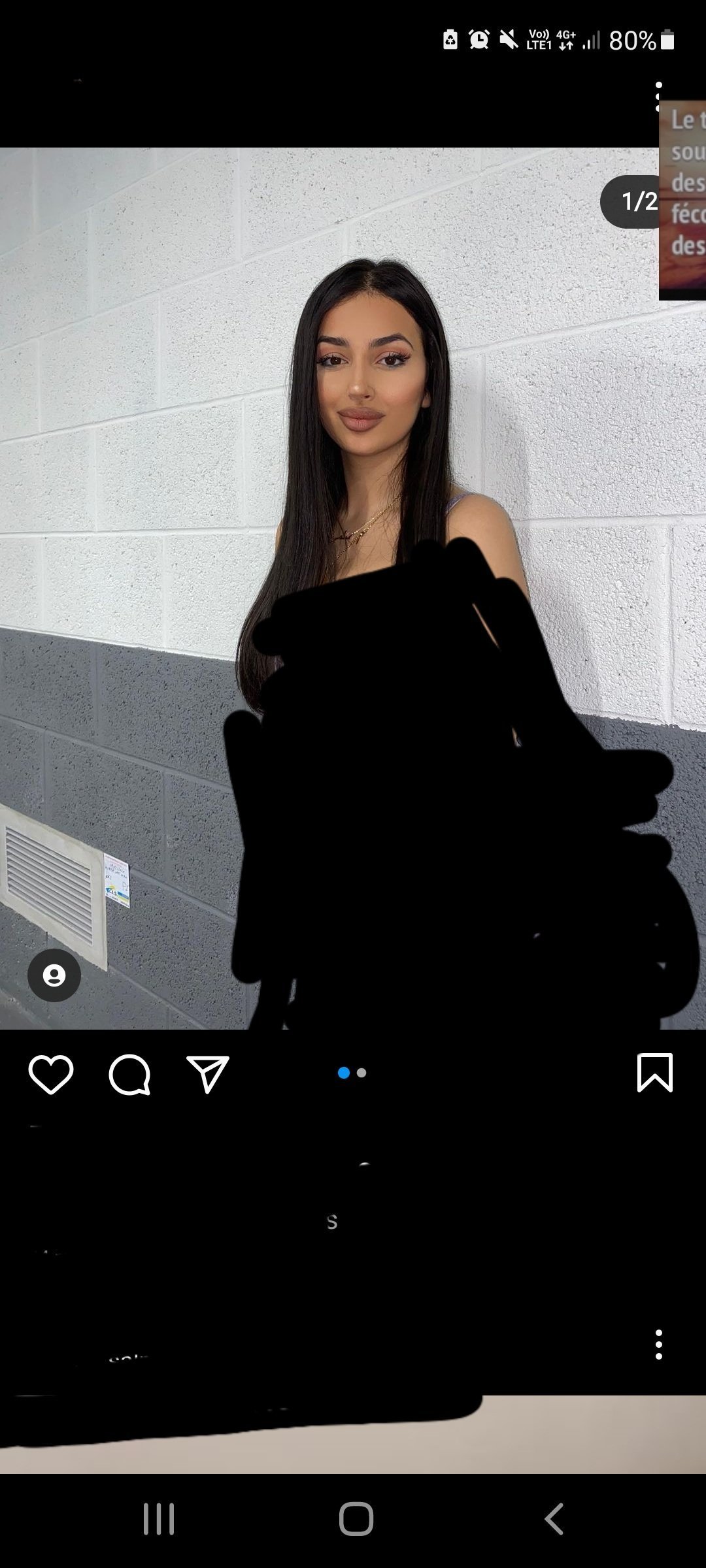Go back with the system back button
The height and width of the screenshot is (1568, 706).
(554, 1518)
